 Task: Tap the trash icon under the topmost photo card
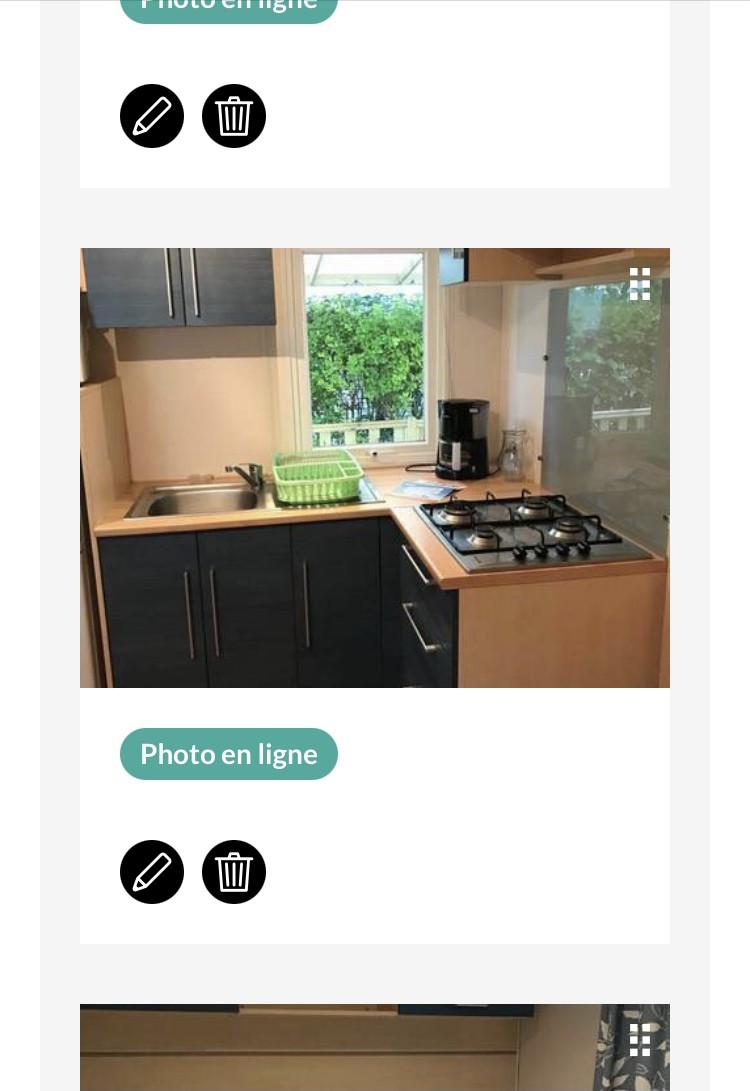point(234,116)
